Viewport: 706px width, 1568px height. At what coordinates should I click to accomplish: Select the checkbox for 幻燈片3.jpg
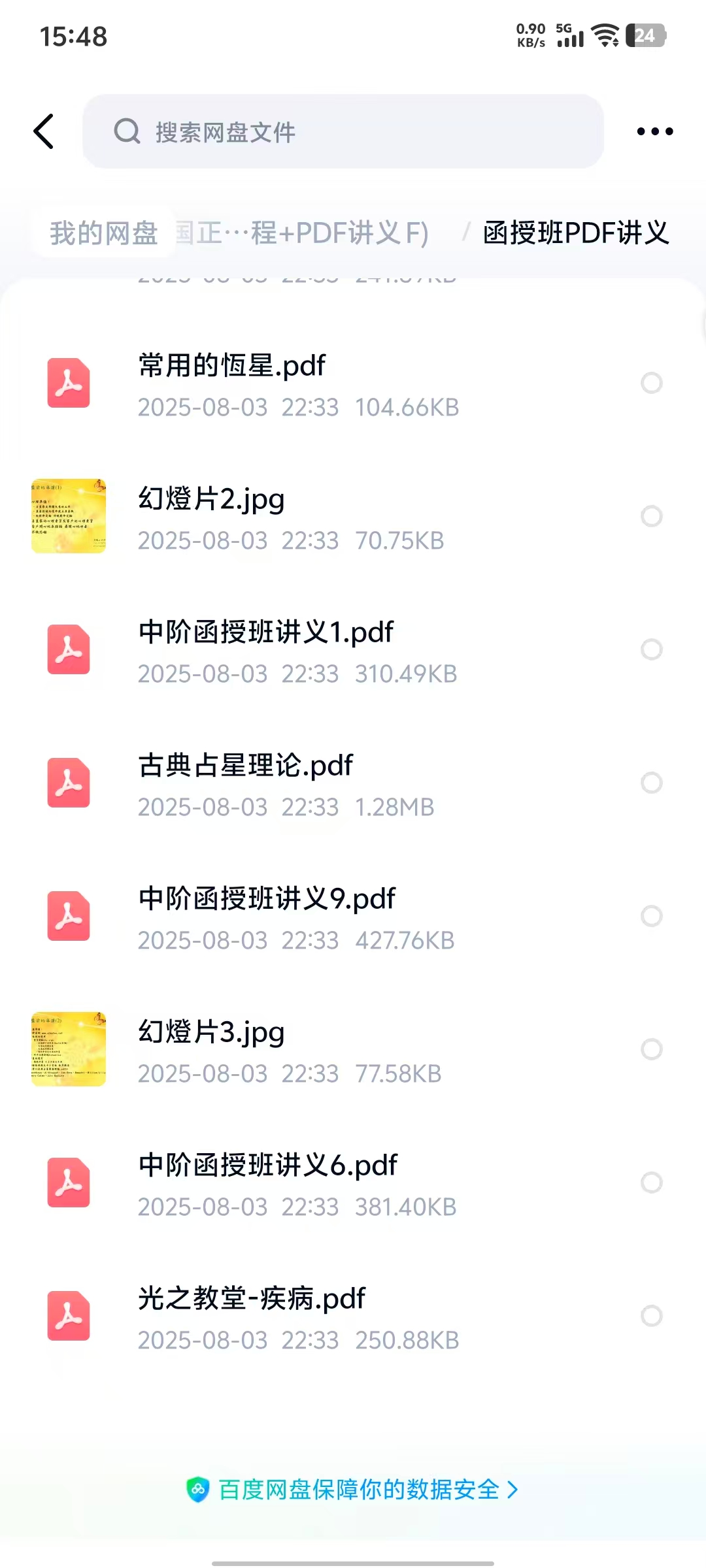coord(651,1049)
